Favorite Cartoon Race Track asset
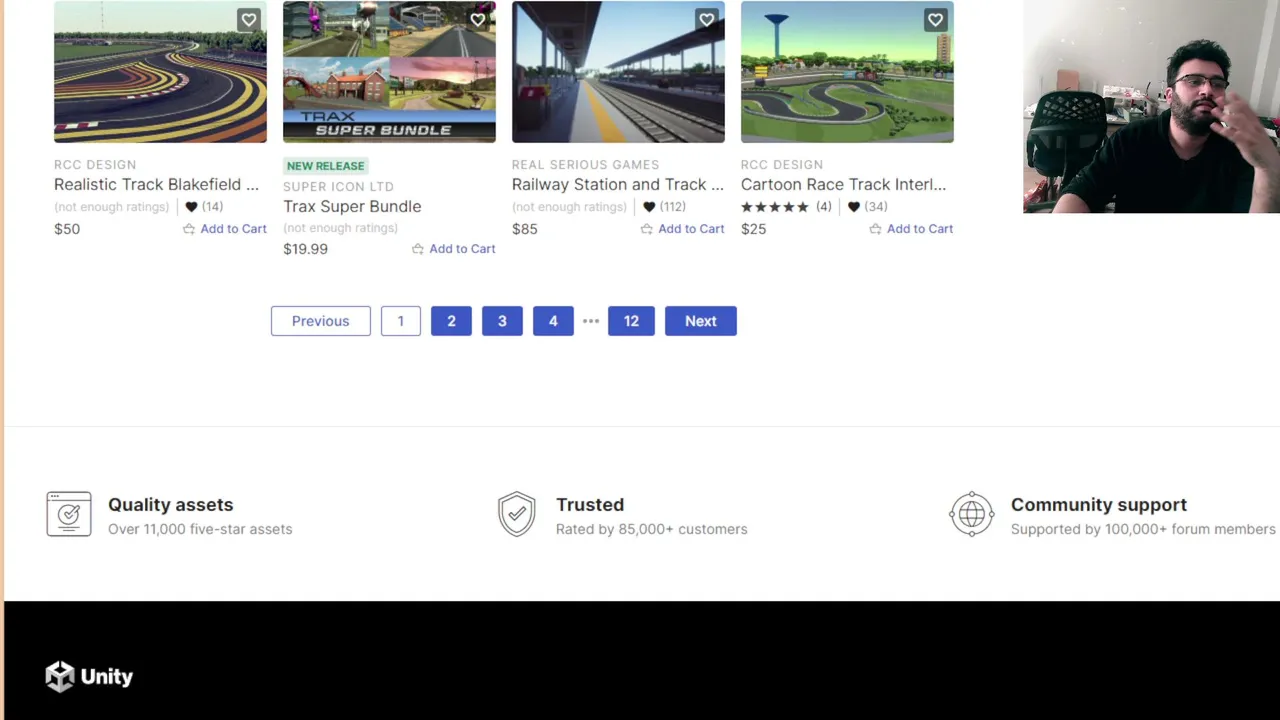The height and width of the screenshot is (720, 1280). 935,20
